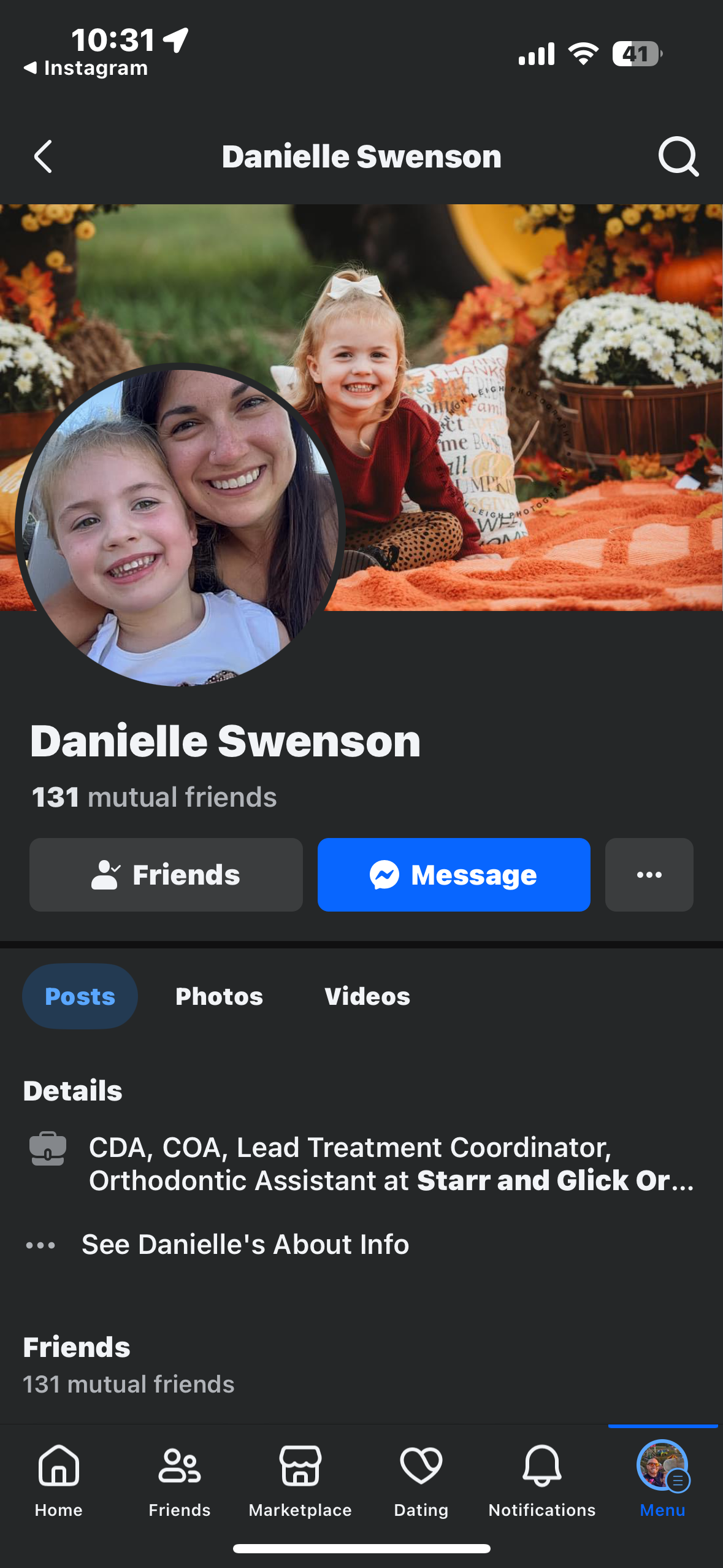Open the Menu tab
The width and height of the screenshot is (723, 1568).
(x=662, y=1480)
